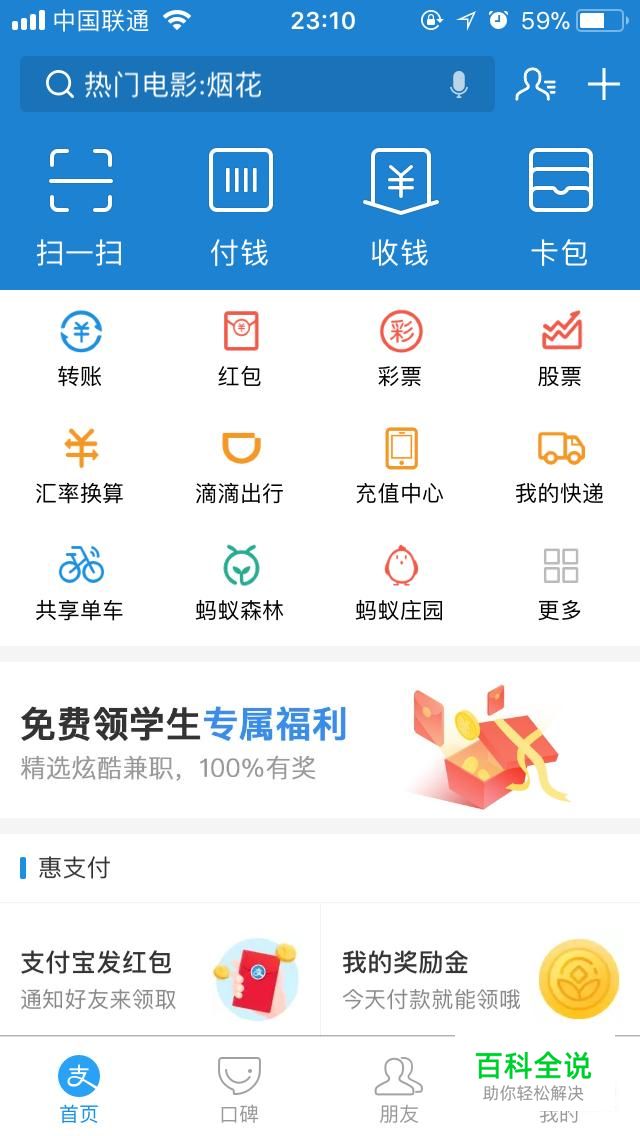Viewport: 640px width, 1136px height.
Task: Launch 滴滴出行 ride service
Action: [x=240, y=465]
